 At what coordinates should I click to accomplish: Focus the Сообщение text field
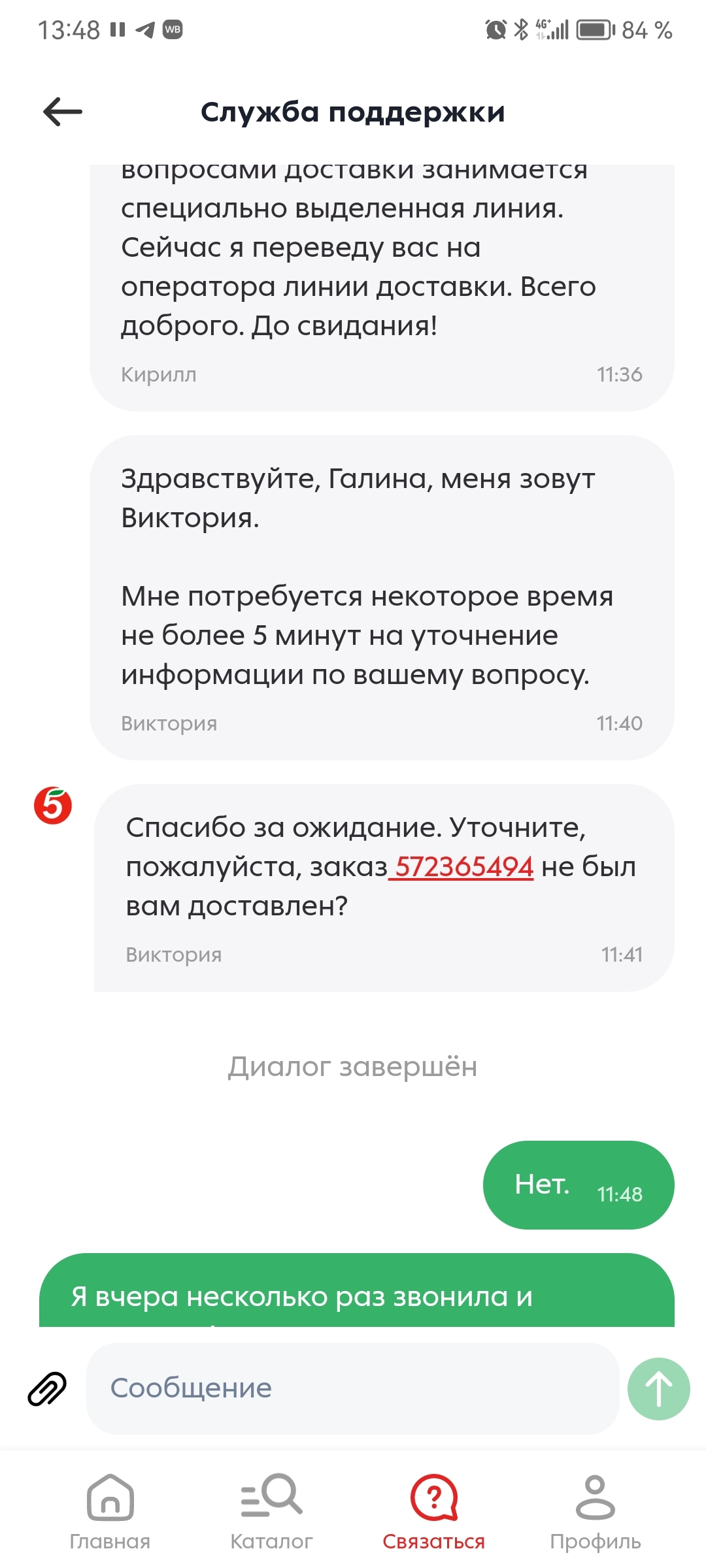(352, 1388)
